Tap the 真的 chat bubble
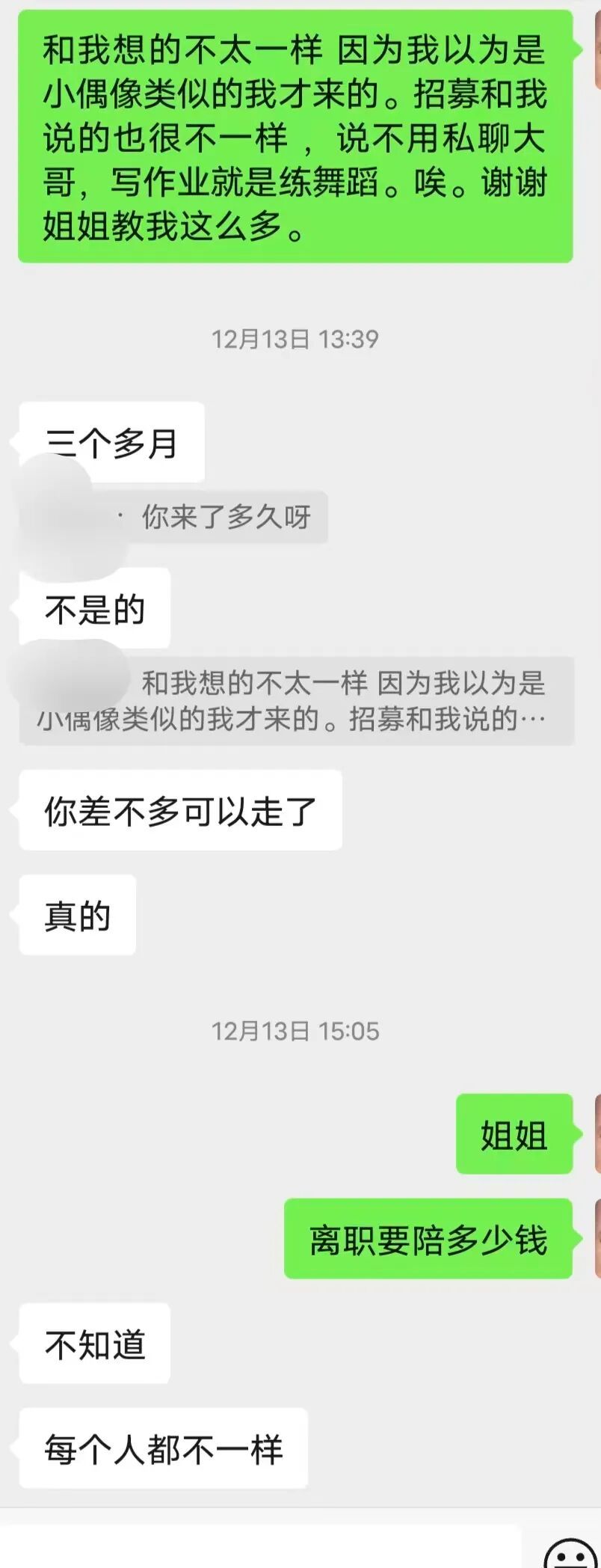 pyautogui.click(x=75, y=914)
